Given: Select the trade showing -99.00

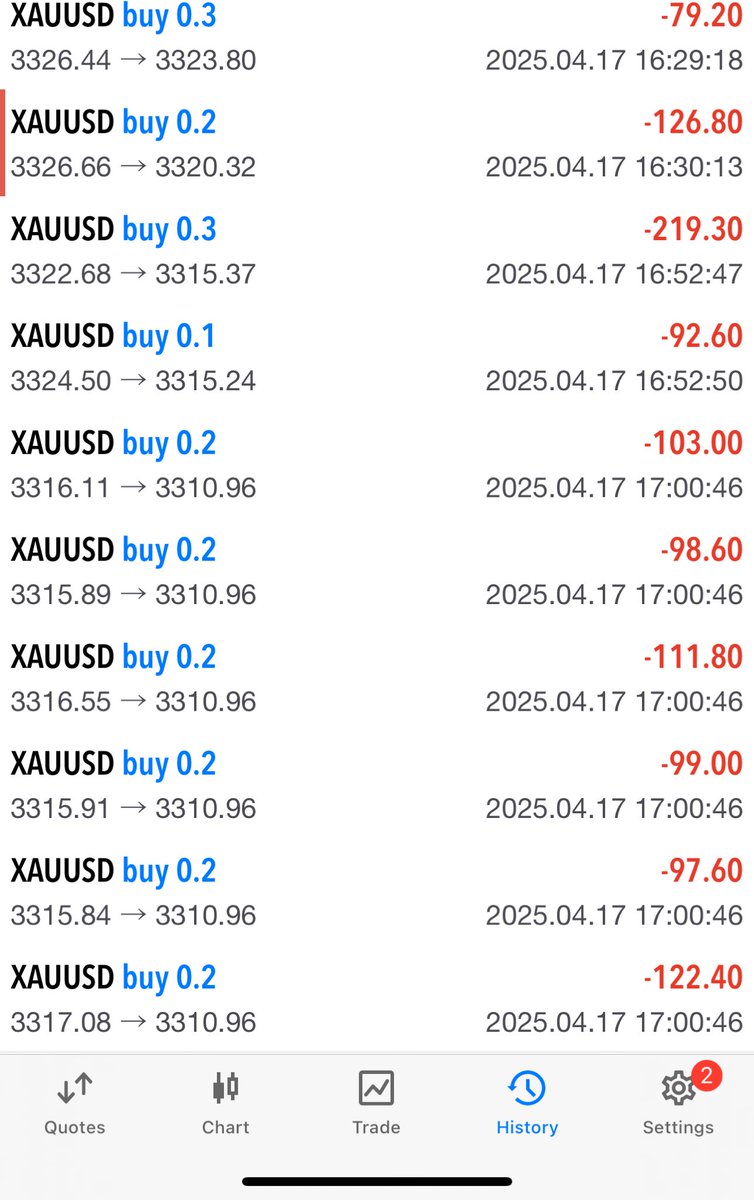Looking at the screenshot, I should 377,785.
